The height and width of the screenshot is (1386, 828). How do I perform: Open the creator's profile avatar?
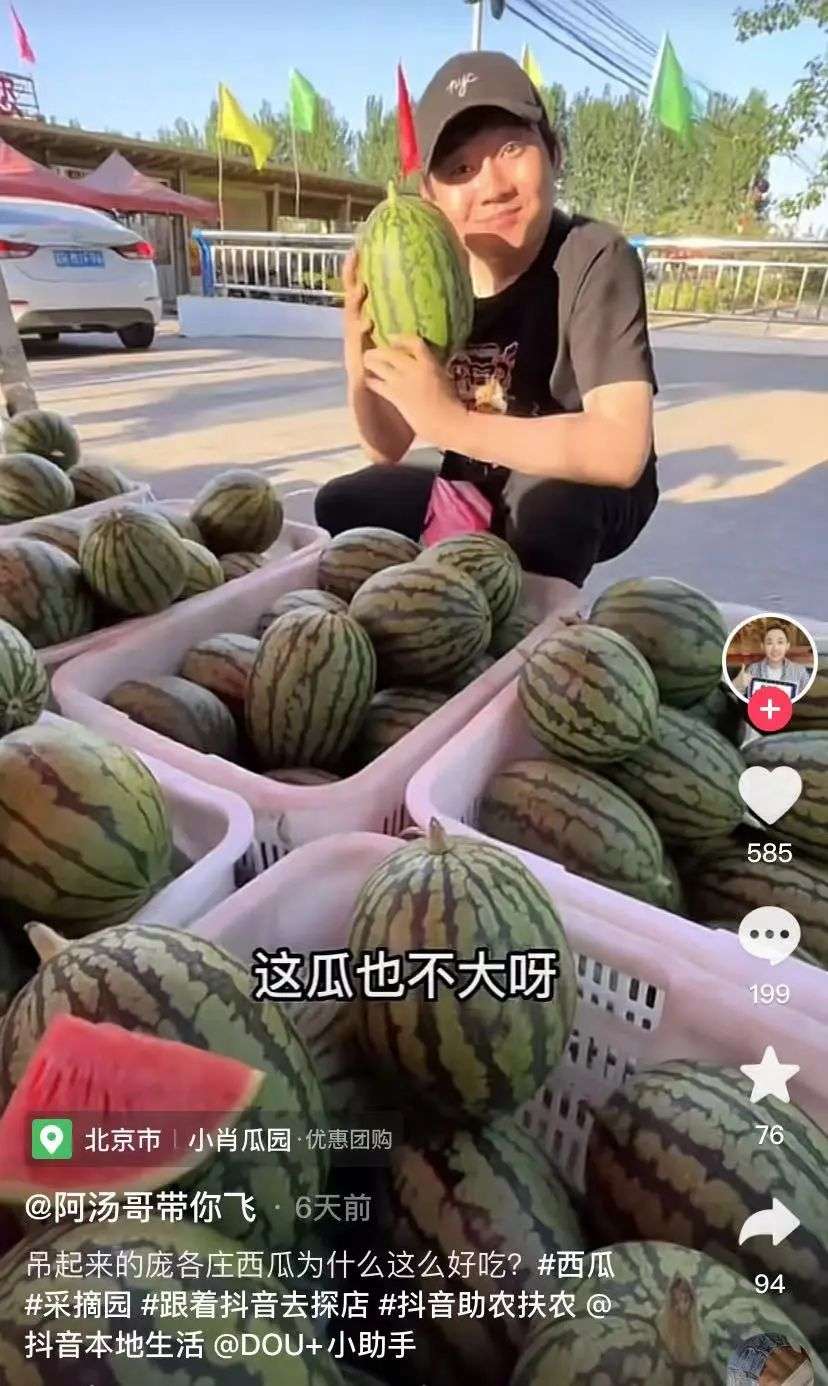coord(769,659)
